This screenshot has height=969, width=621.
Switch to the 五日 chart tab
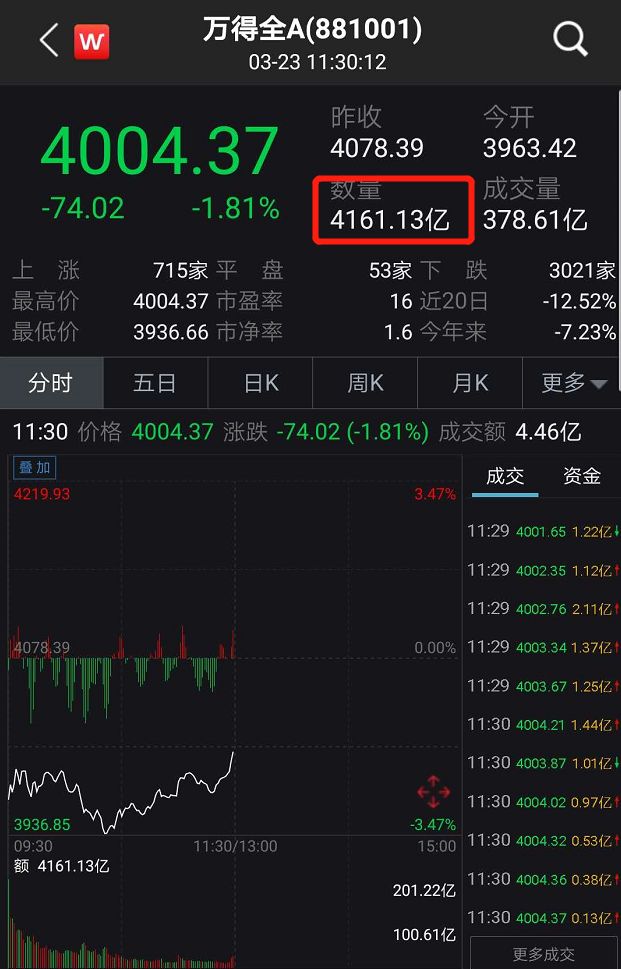pos(155,383)
